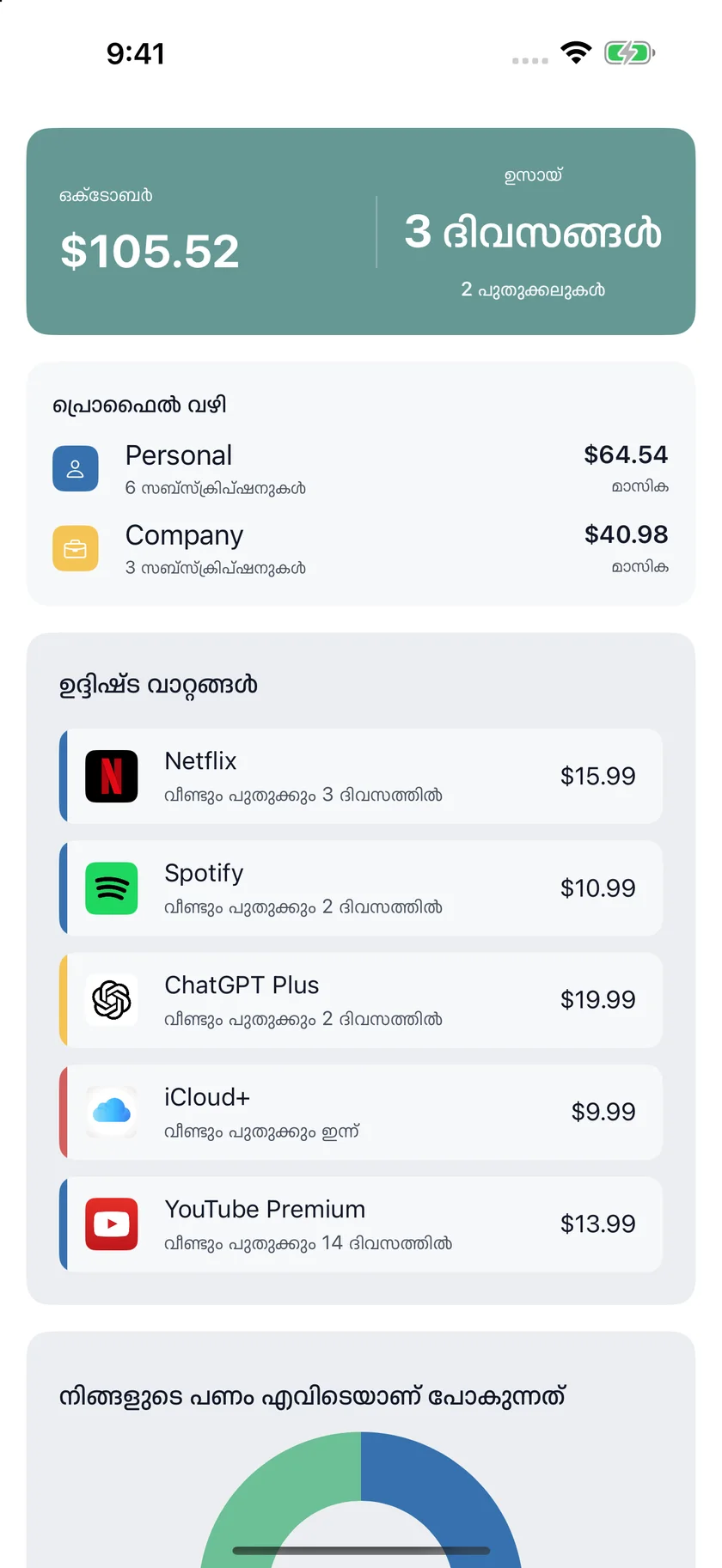The height and width of the screenshot is (1568, 722).
Task: Open the October $105.52 summary card
Action: 361,231
